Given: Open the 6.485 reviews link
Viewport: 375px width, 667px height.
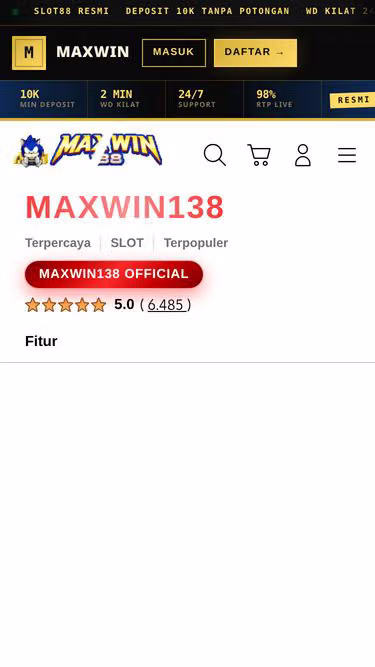Looking at the screenshot, I should (167, 305).
